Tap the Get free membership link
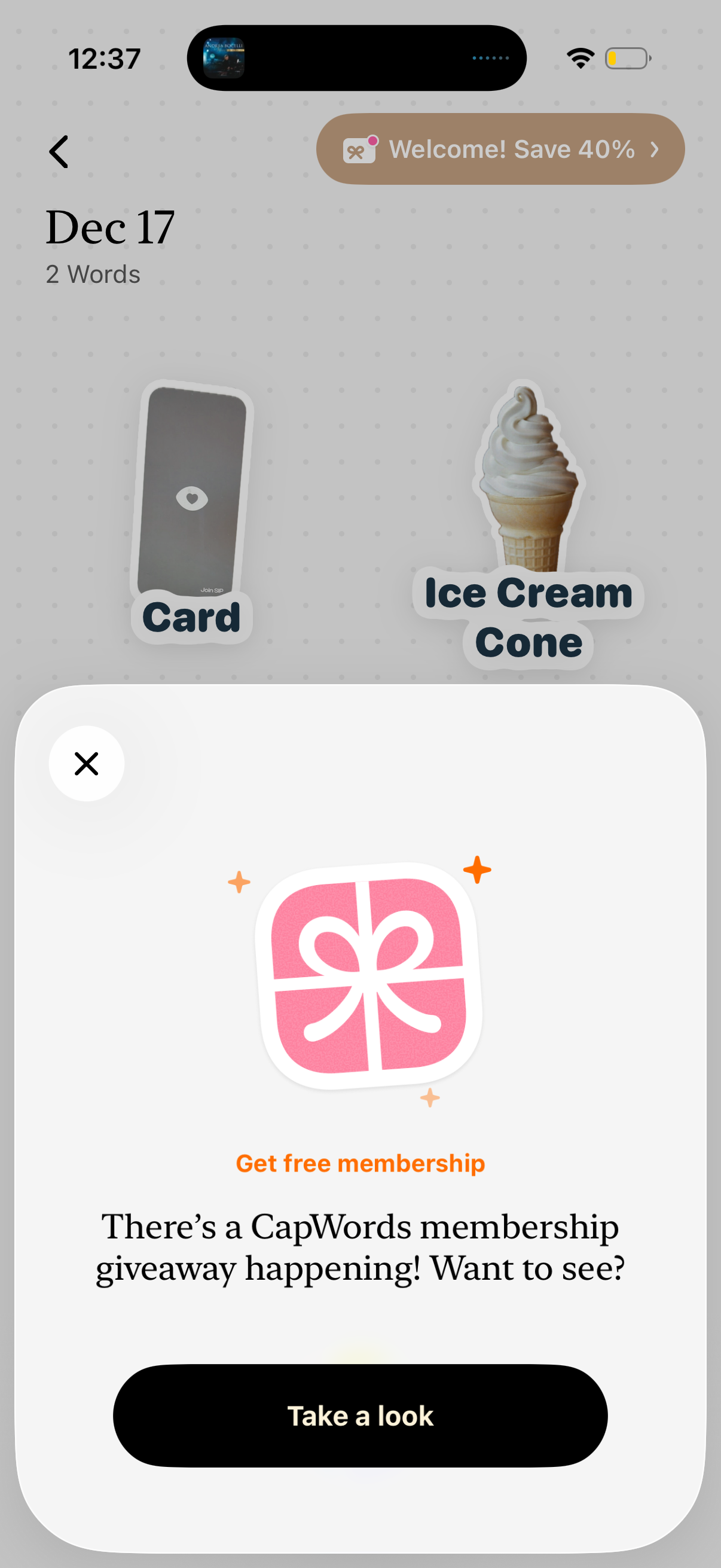The image size is (721, 1568). point(360,1163)
